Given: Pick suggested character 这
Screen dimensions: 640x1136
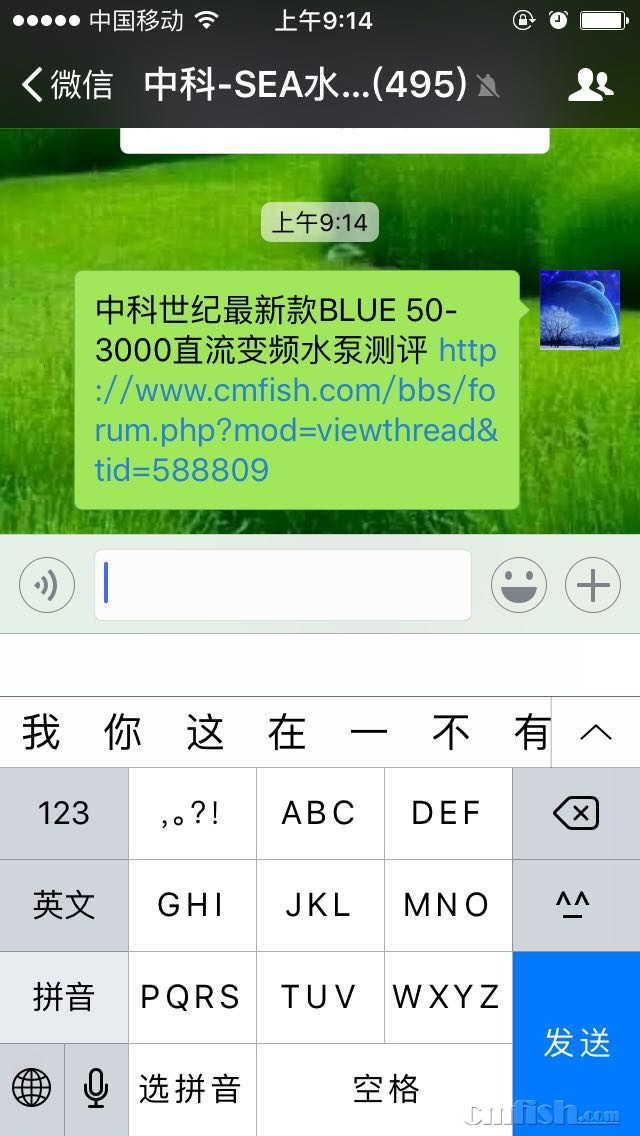Looking at the screenshot, I should (205, 733).
